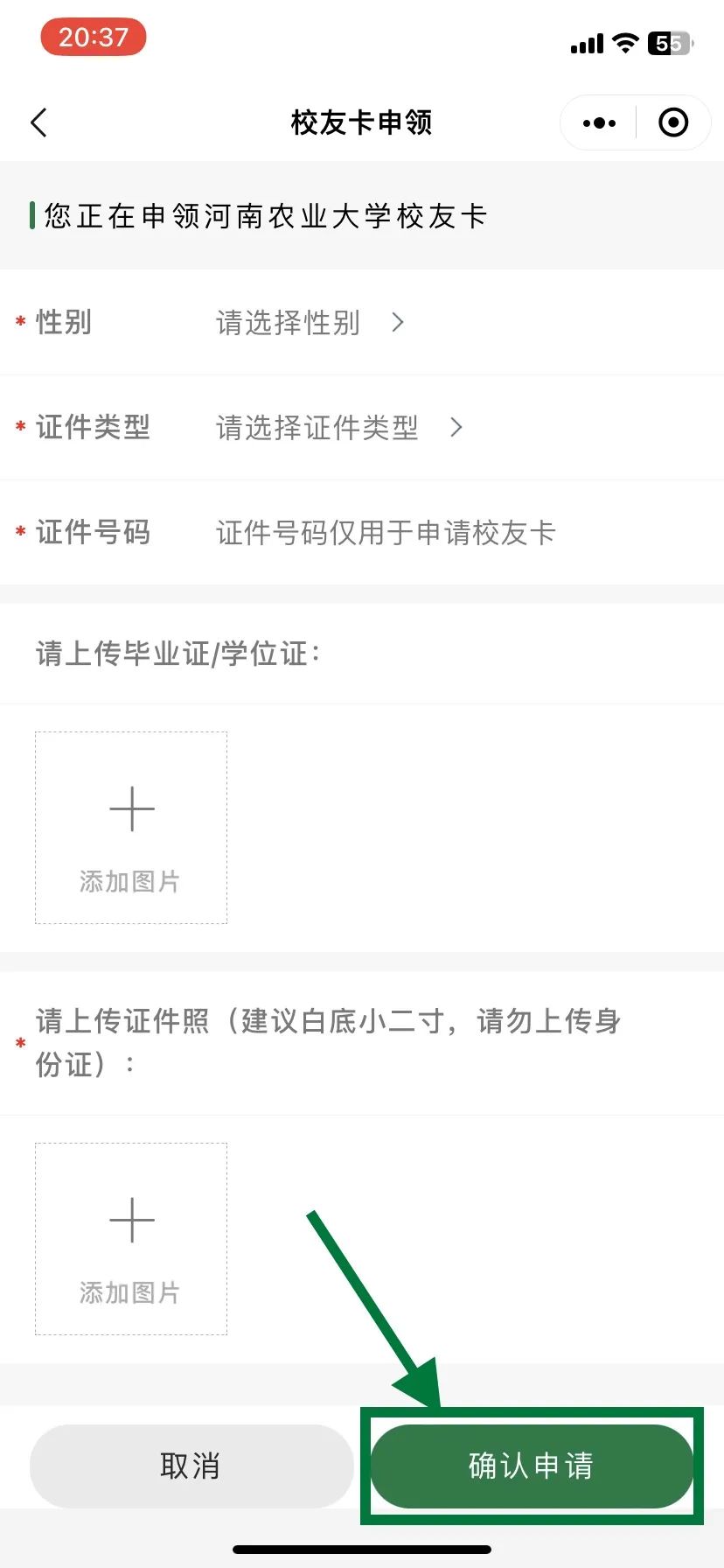
Task: Tap the back arrow to return
Action: (x=38, y=122)
